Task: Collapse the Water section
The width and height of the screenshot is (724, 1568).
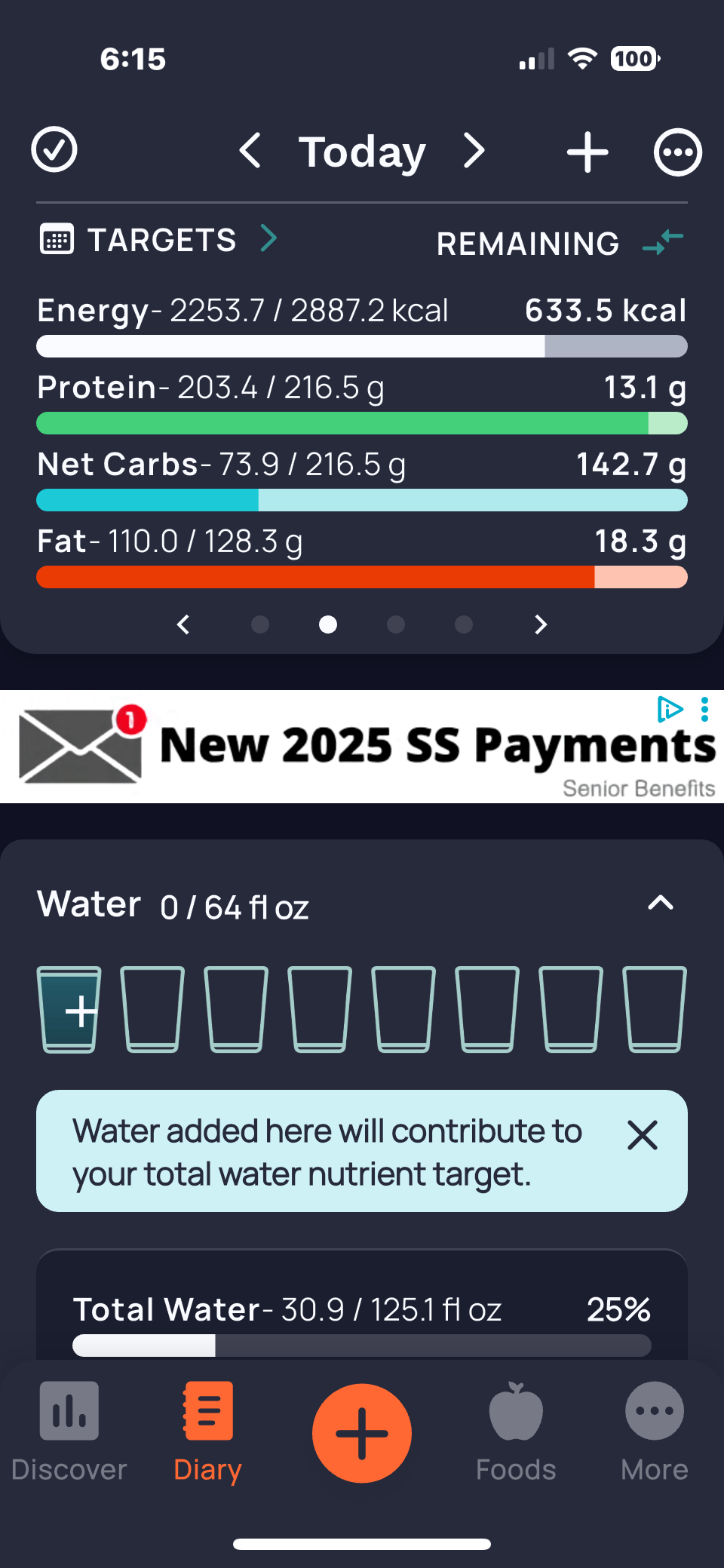Action: pos(661,903)
